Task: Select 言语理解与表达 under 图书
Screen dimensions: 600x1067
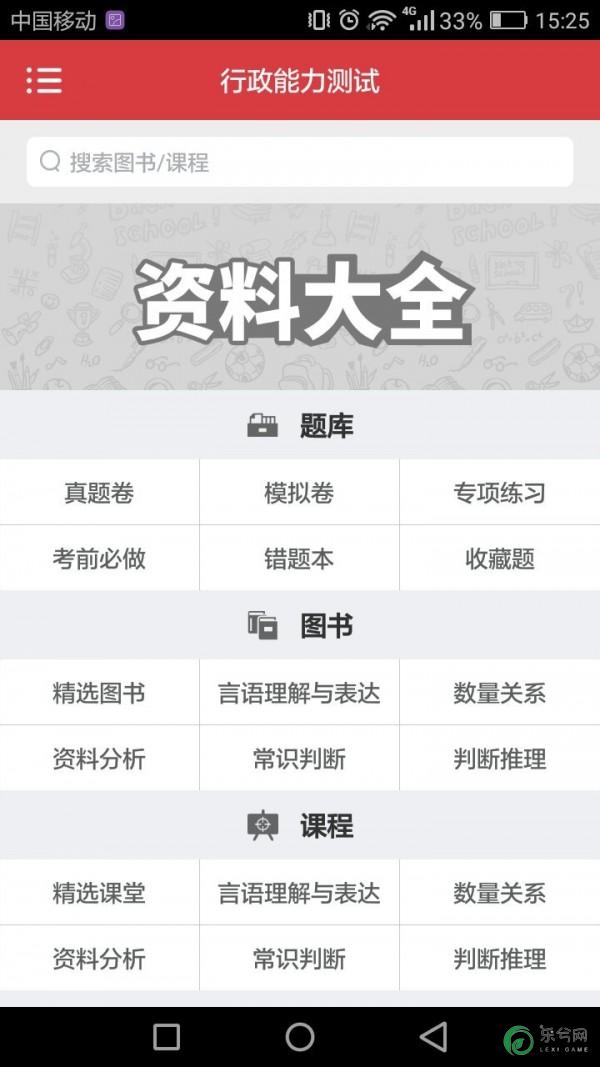Action: click(x=299, y=693)
